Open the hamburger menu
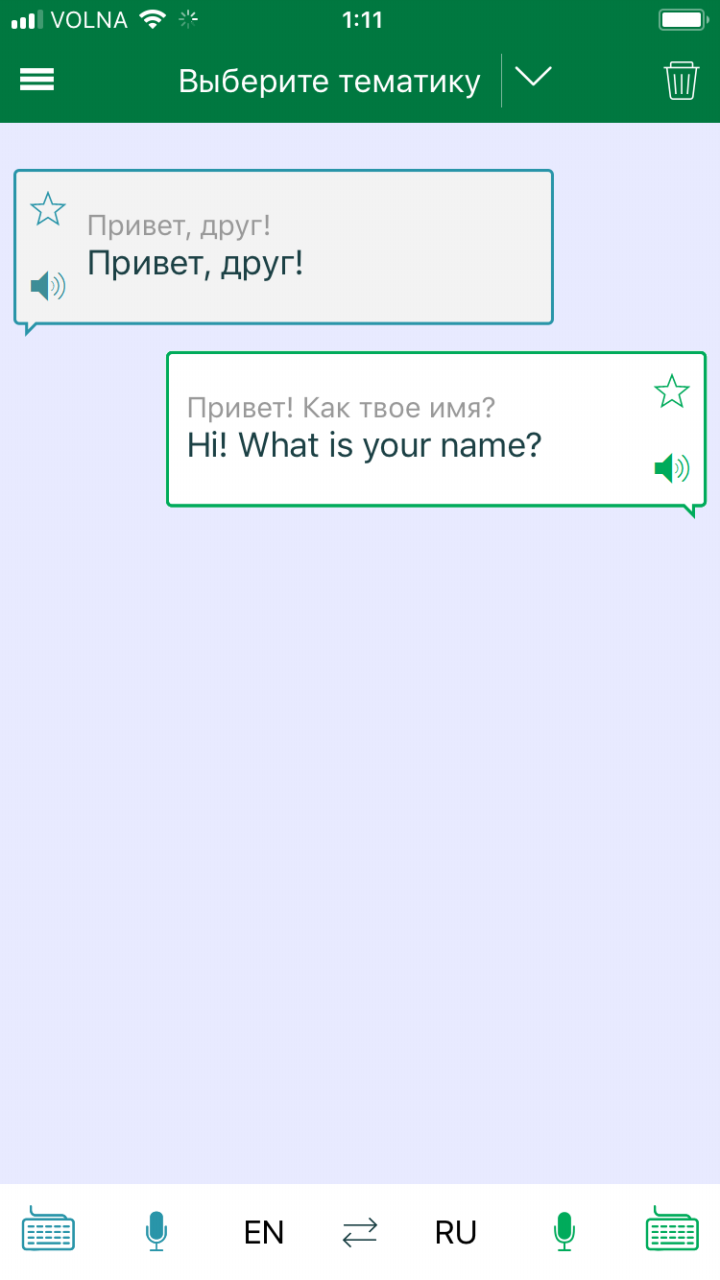The width and height of the screenshot is (720, 1280). coord(37,80)
